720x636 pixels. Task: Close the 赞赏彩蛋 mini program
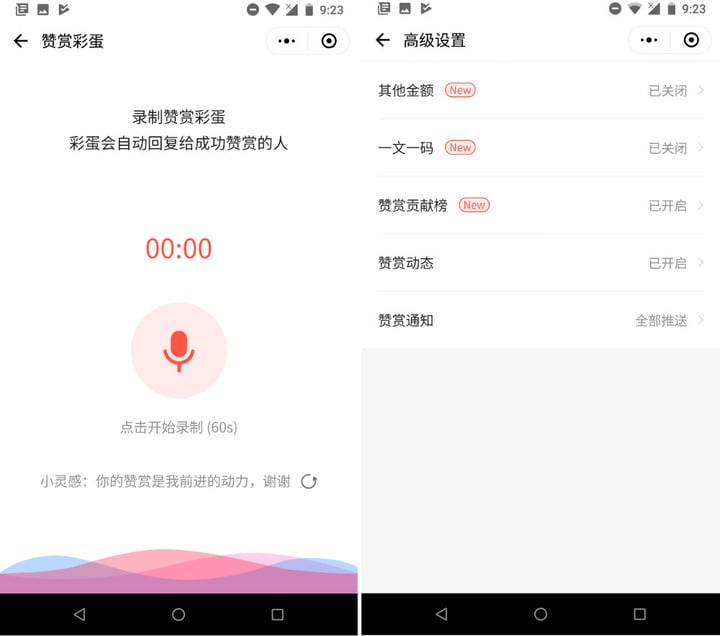[329, 41]
